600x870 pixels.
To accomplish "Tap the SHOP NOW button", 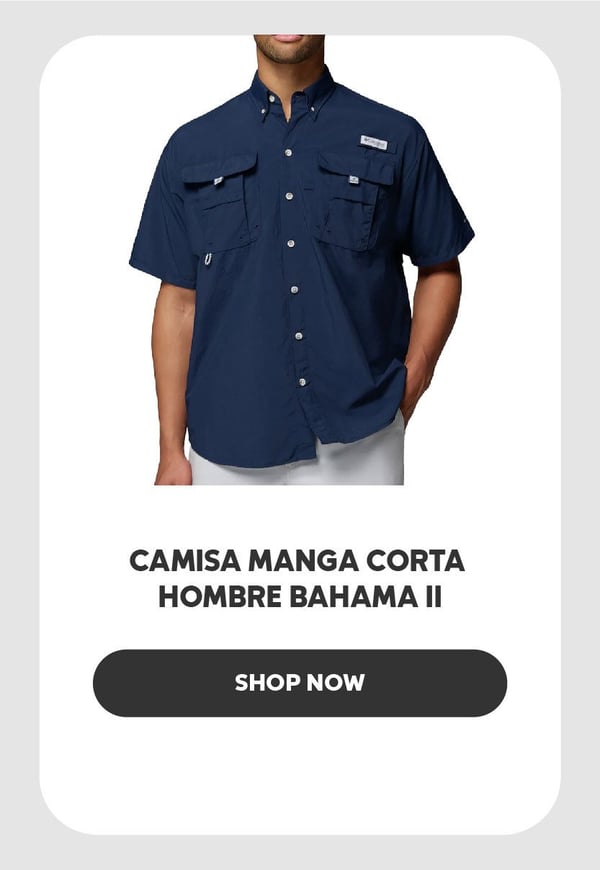I will [300, 683].
